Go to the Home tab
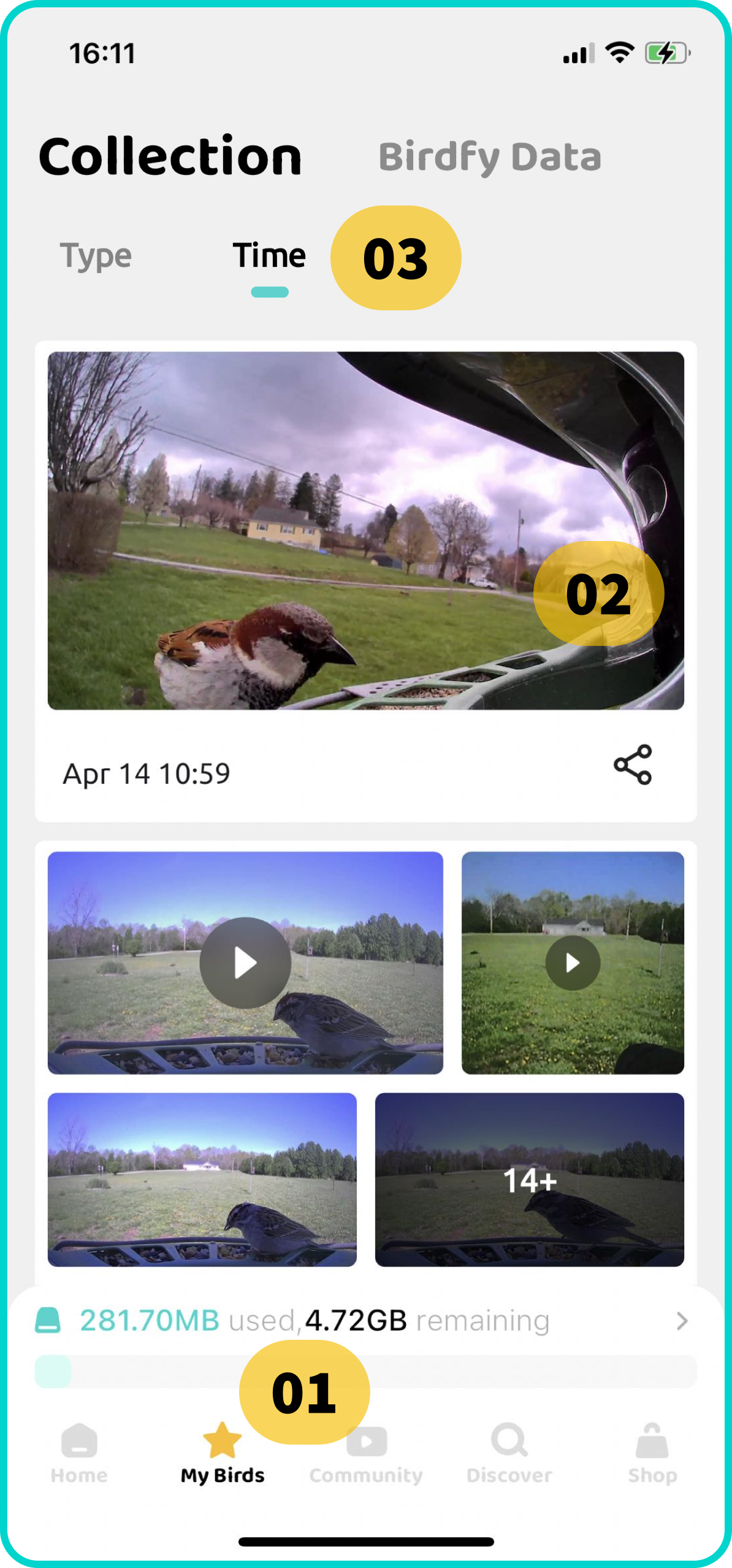Viewport: 732px width, 1568px height. pos(79,1454)
